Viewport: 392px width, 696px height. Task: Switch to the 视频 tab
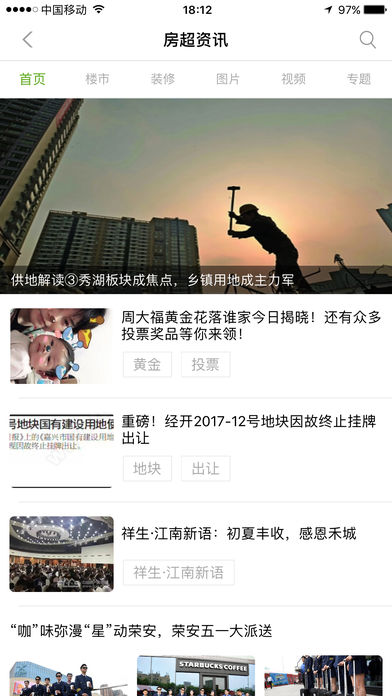293,79
